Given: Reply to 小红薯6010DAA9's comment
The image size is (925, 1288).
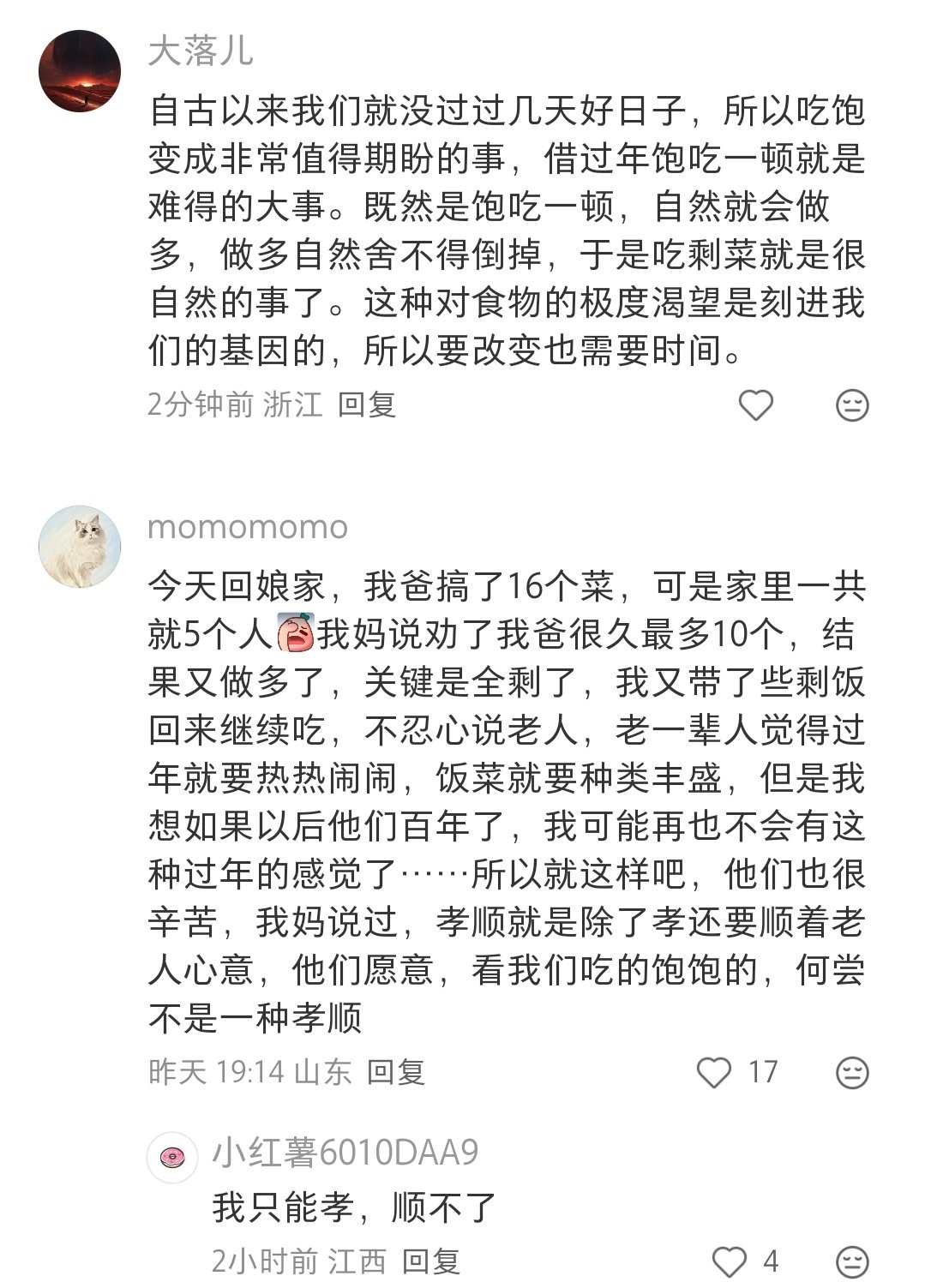Looking at the screenshot, I should click(431, 1261).
